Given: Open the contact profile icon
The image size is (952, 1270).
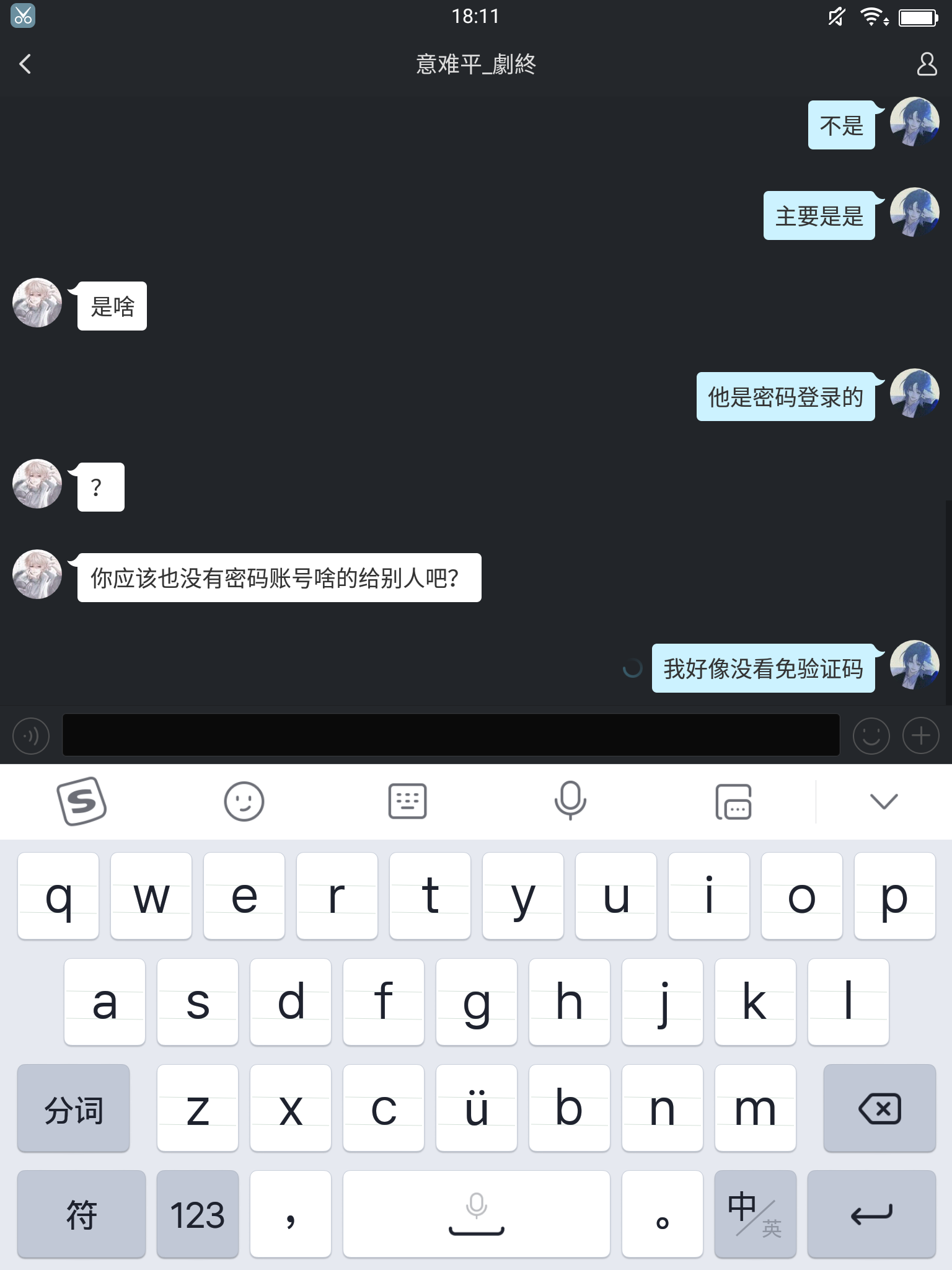Looking at the screenshot, I should pyautogui.click(x=927, y=64).
